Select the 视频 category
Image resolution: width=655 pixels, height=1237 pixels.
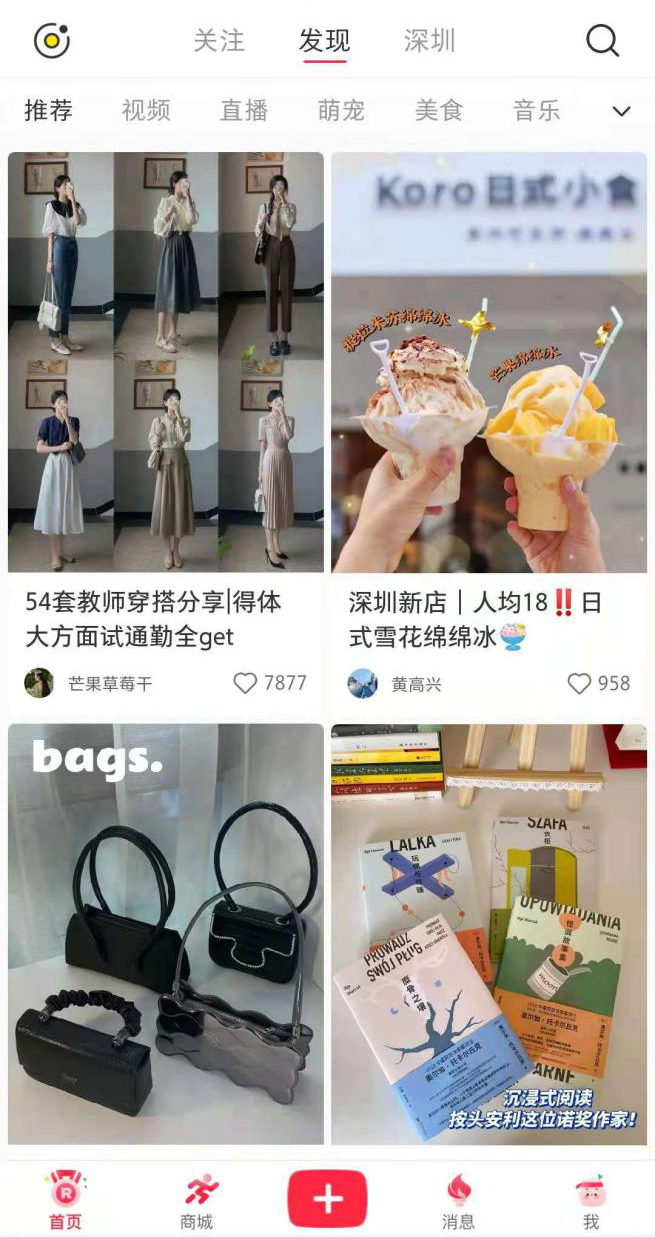(x=146, y=110)
